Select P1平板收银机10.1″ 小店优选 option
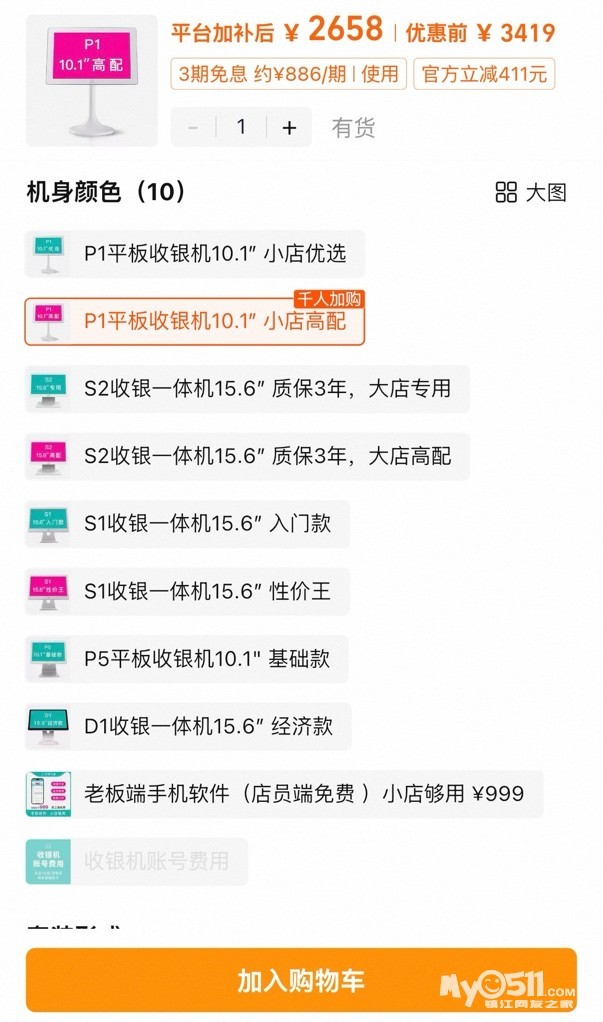This screenshot has height=1022, width=603. 195,254
